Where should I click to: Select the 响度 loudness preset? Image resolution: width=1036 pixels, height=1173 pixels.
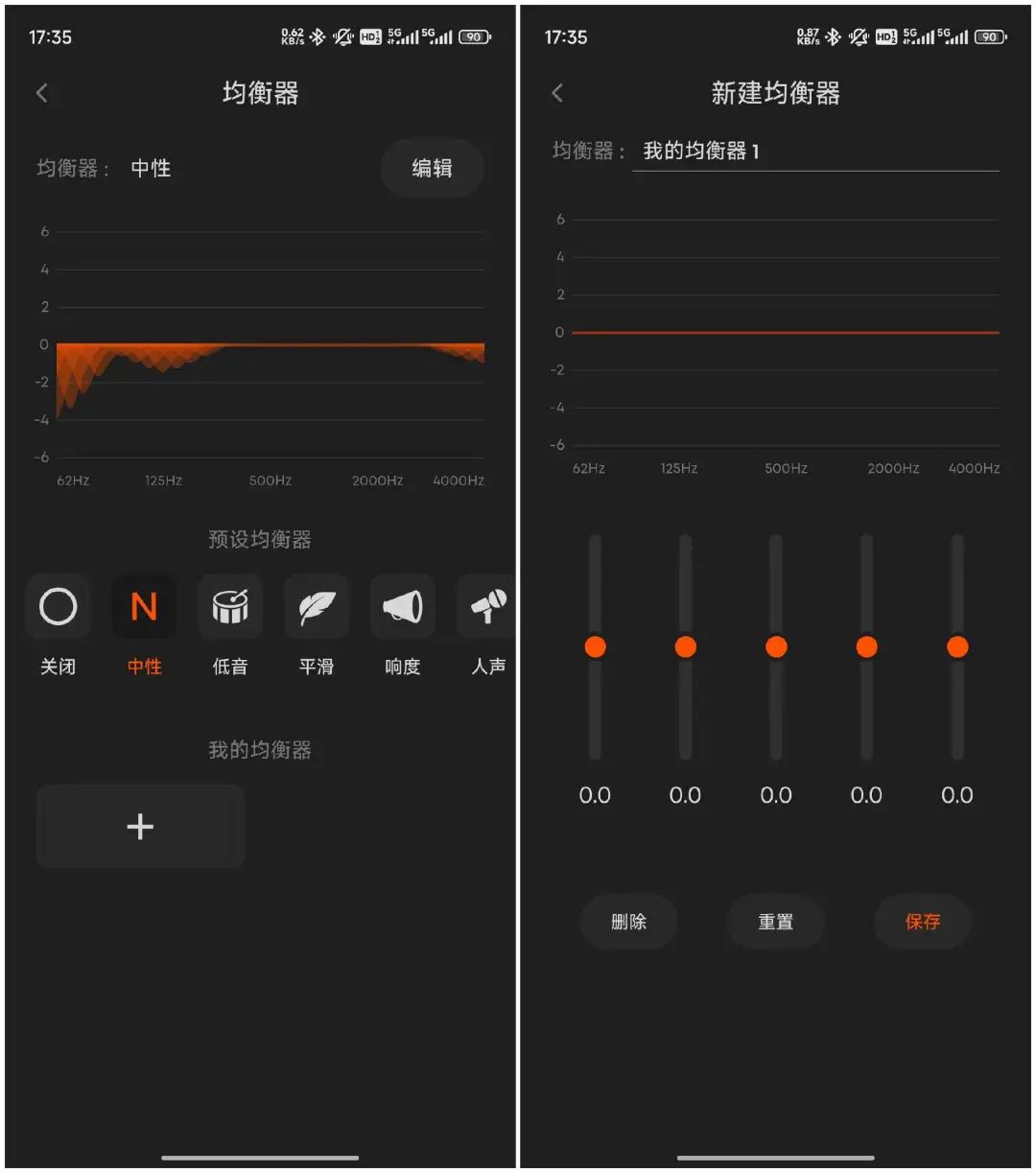[403, 607]
